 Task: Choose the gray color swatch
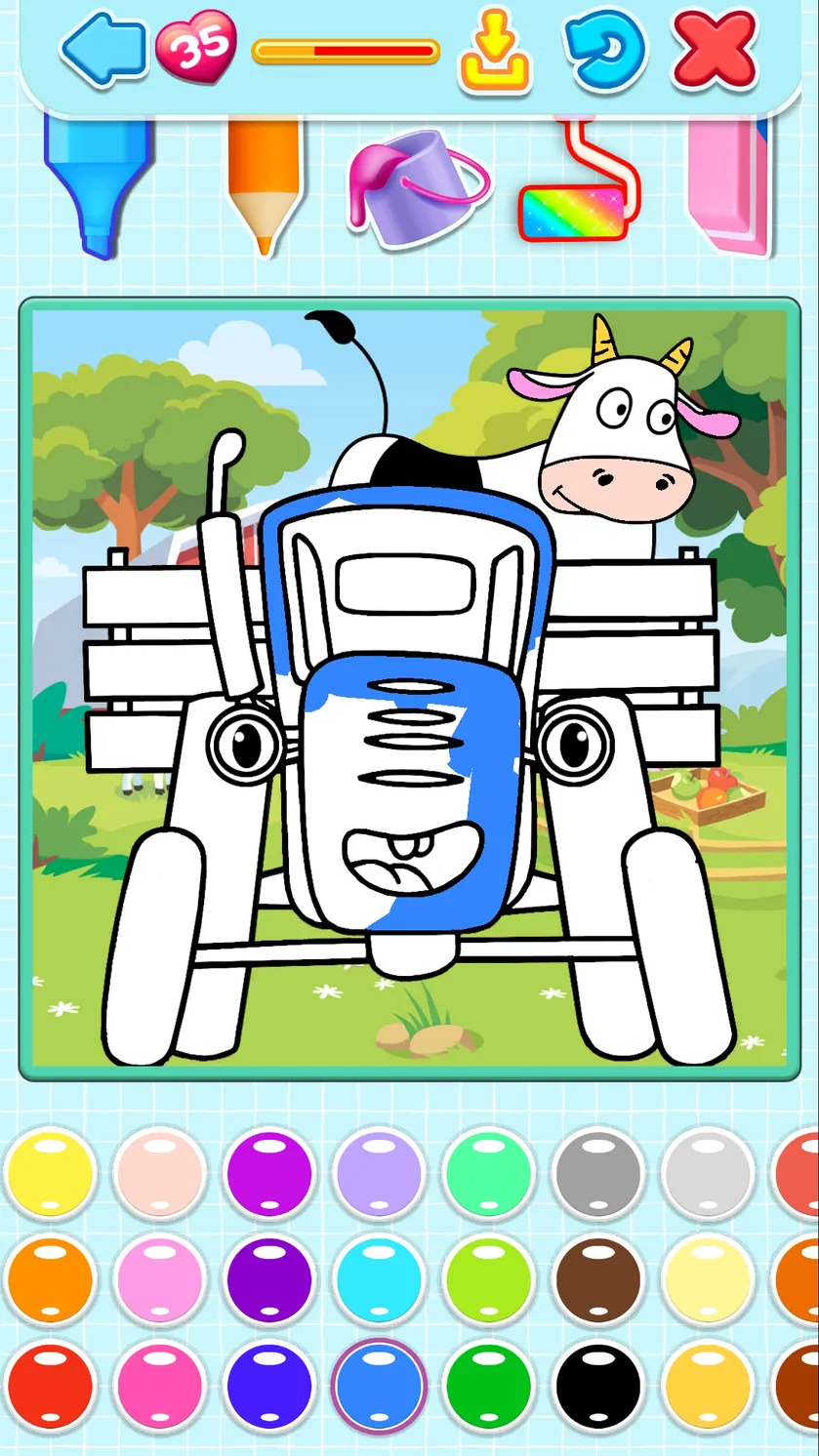pos(598,1171)
